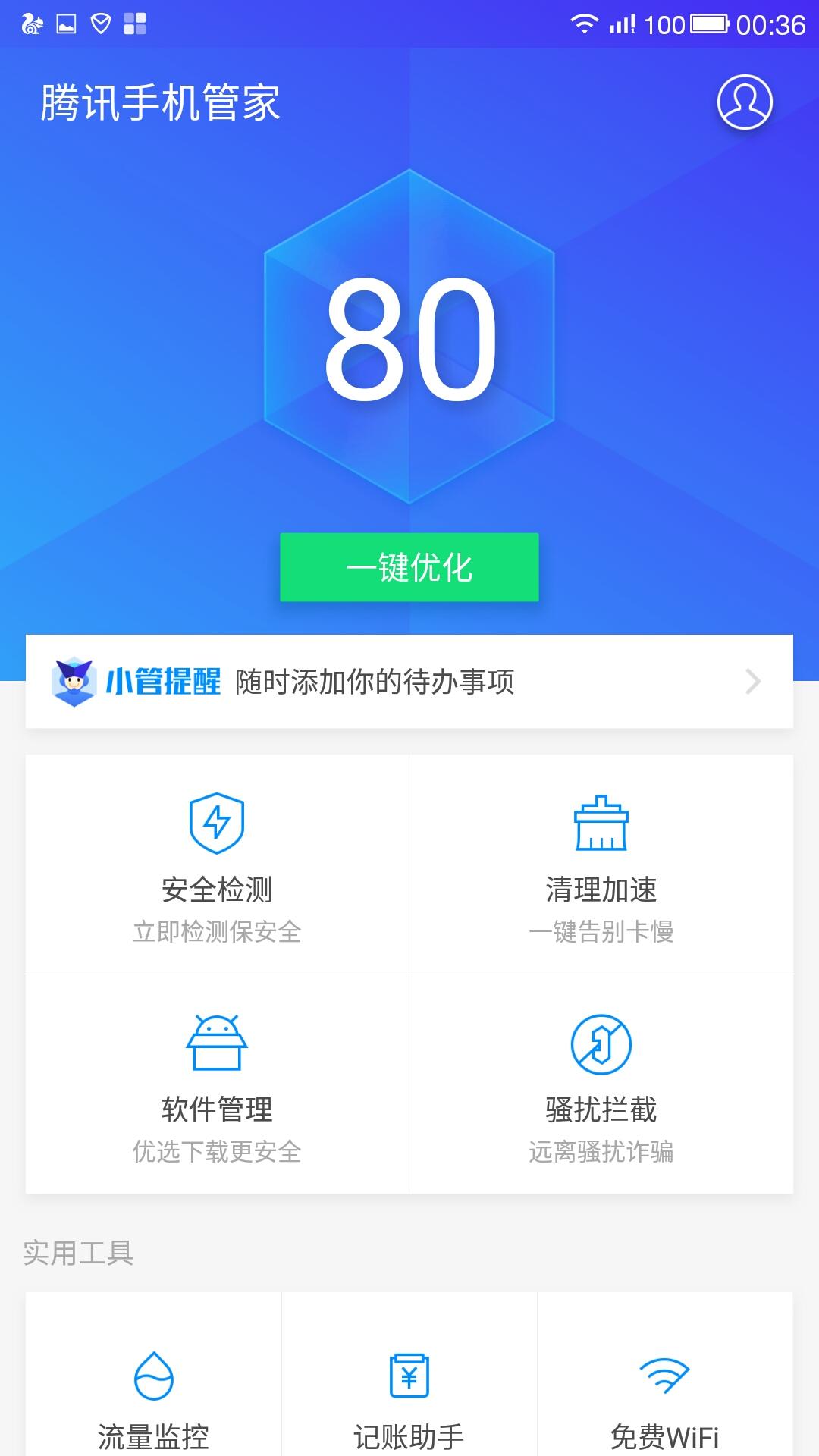Launch 清理加速 cleanup and boost
Viewport: 819px width, 1456px height.
601,864
